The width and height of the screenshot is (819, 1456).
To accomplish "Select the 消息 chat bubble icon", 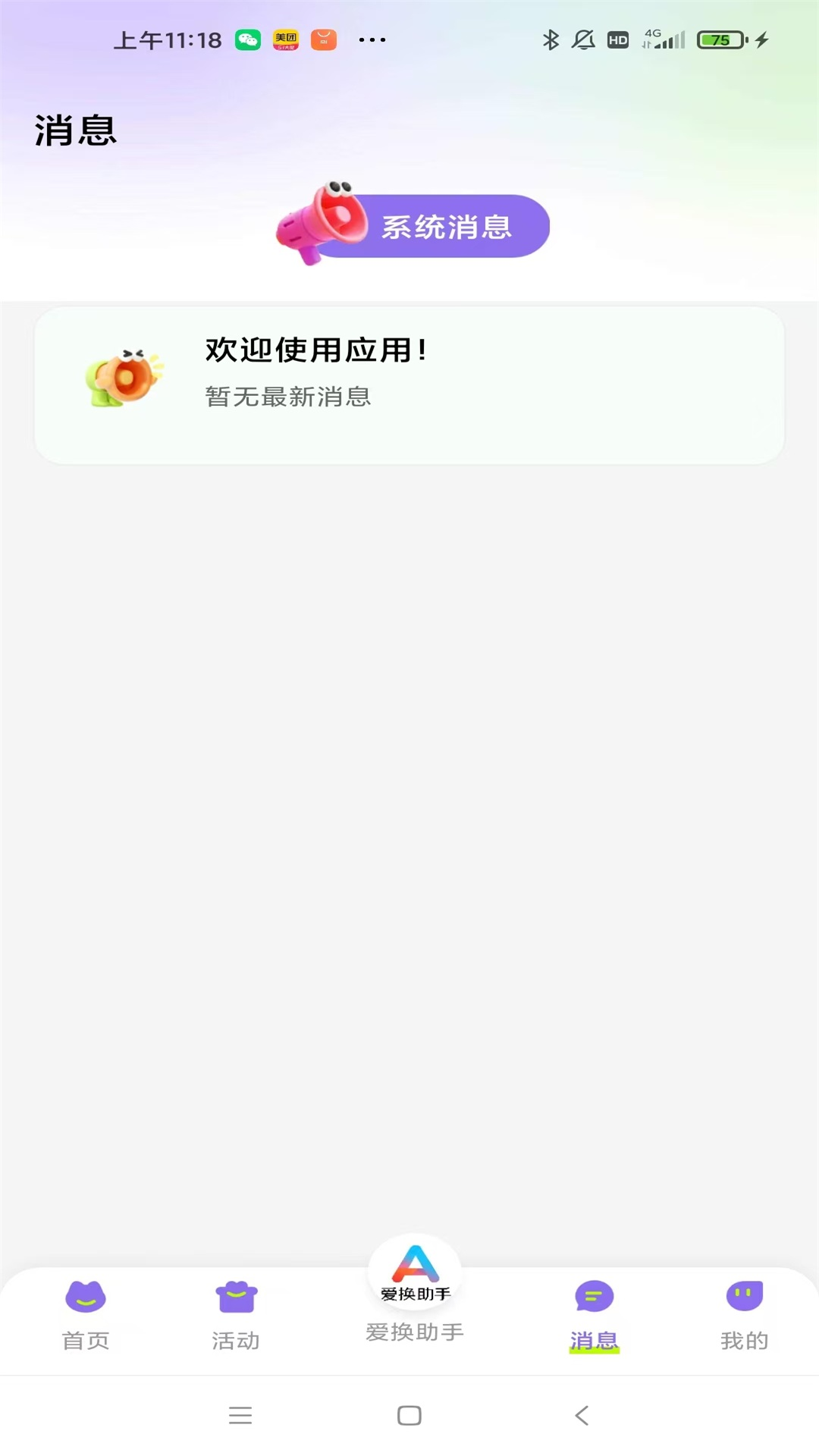I will pyautogui.click(x=594, y=1294).
